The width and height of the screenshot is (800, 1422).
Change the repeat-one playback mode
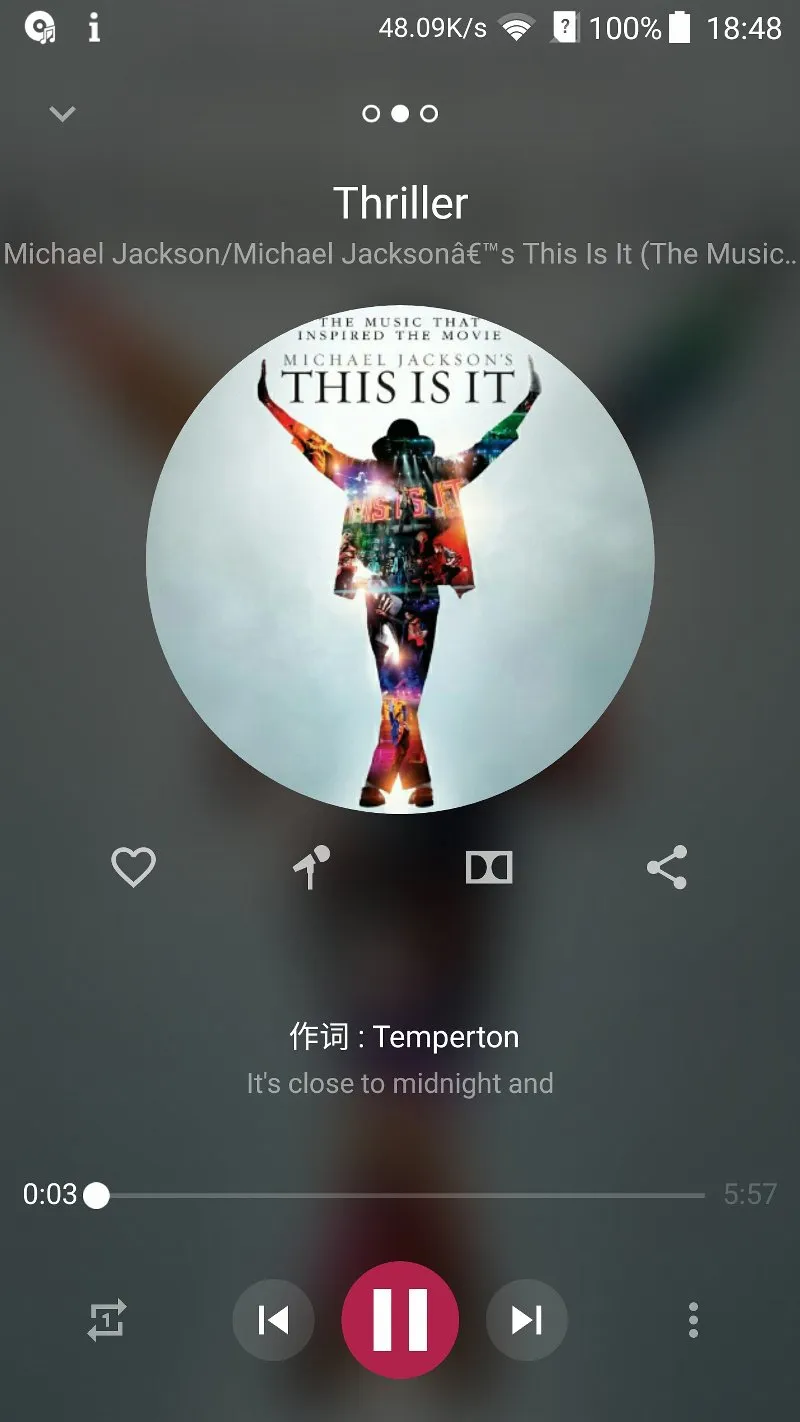[x=106, y=1320]
